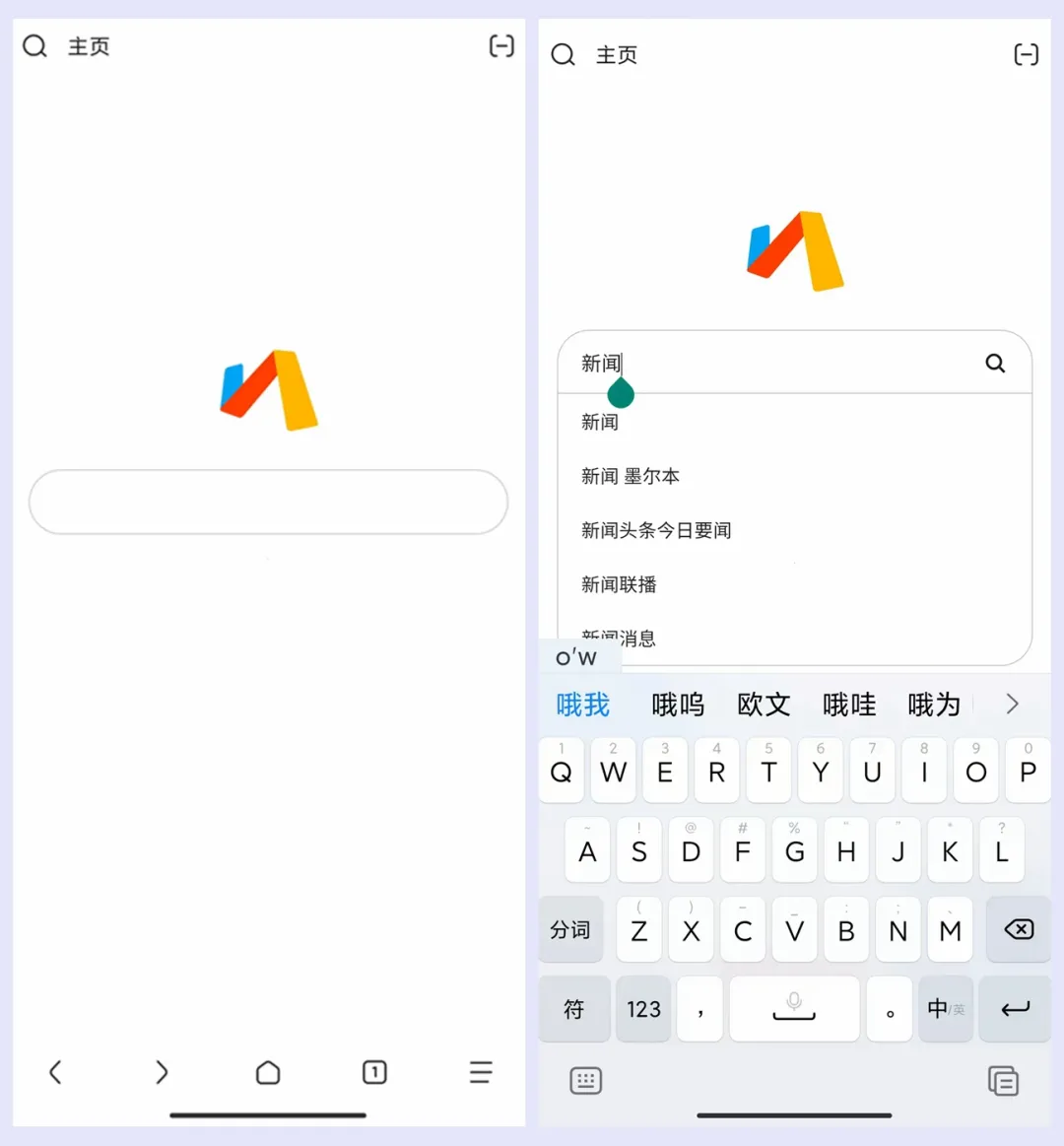
Task: Toggle the 中/英 language key
Action: pos(946,1009)
